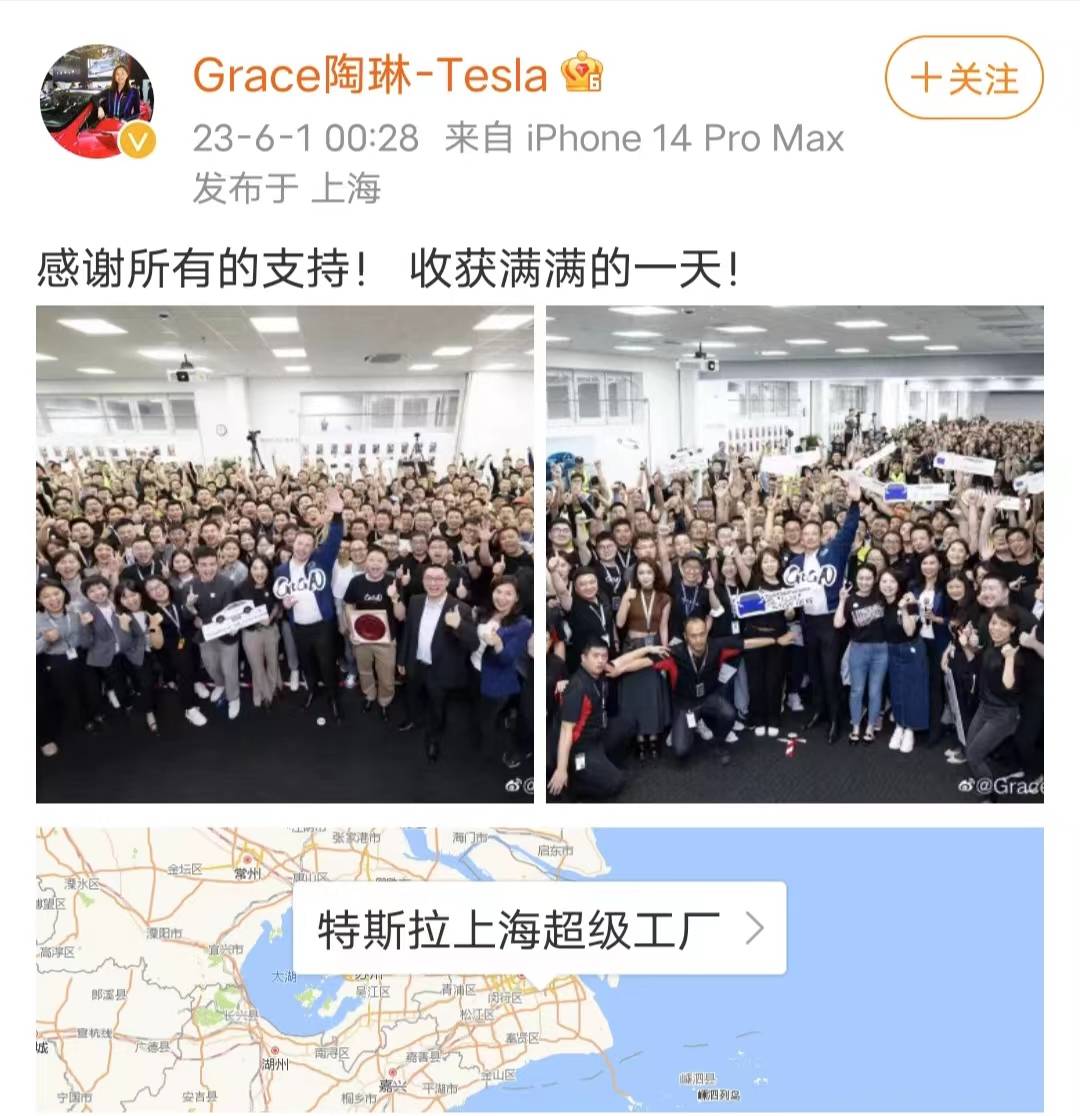This screenshot has height=1116, width=1080.
Task: Open the 特斯拉上海超级工厂 location card
Action: 539,929
